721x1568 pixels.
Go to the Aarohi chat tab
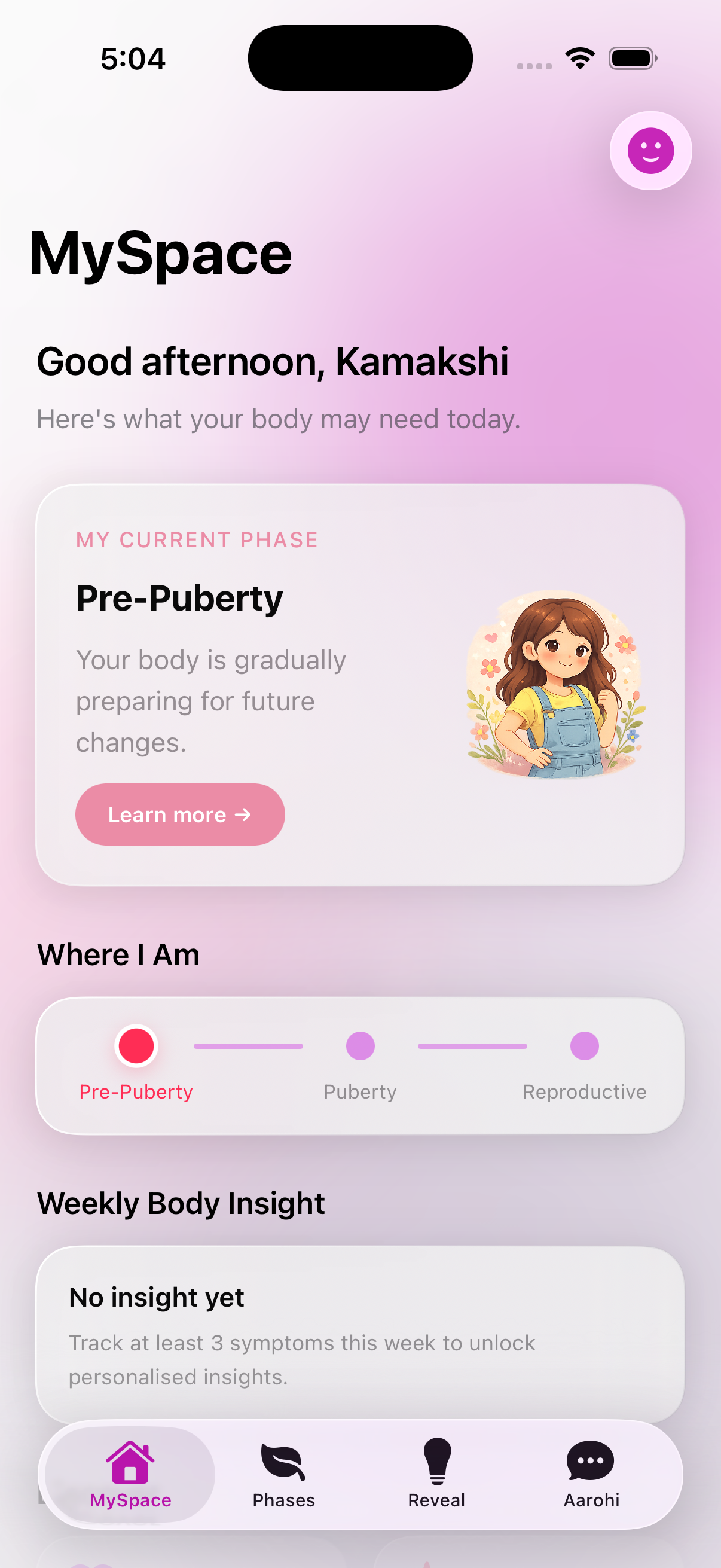click(x=591, y=1474)
